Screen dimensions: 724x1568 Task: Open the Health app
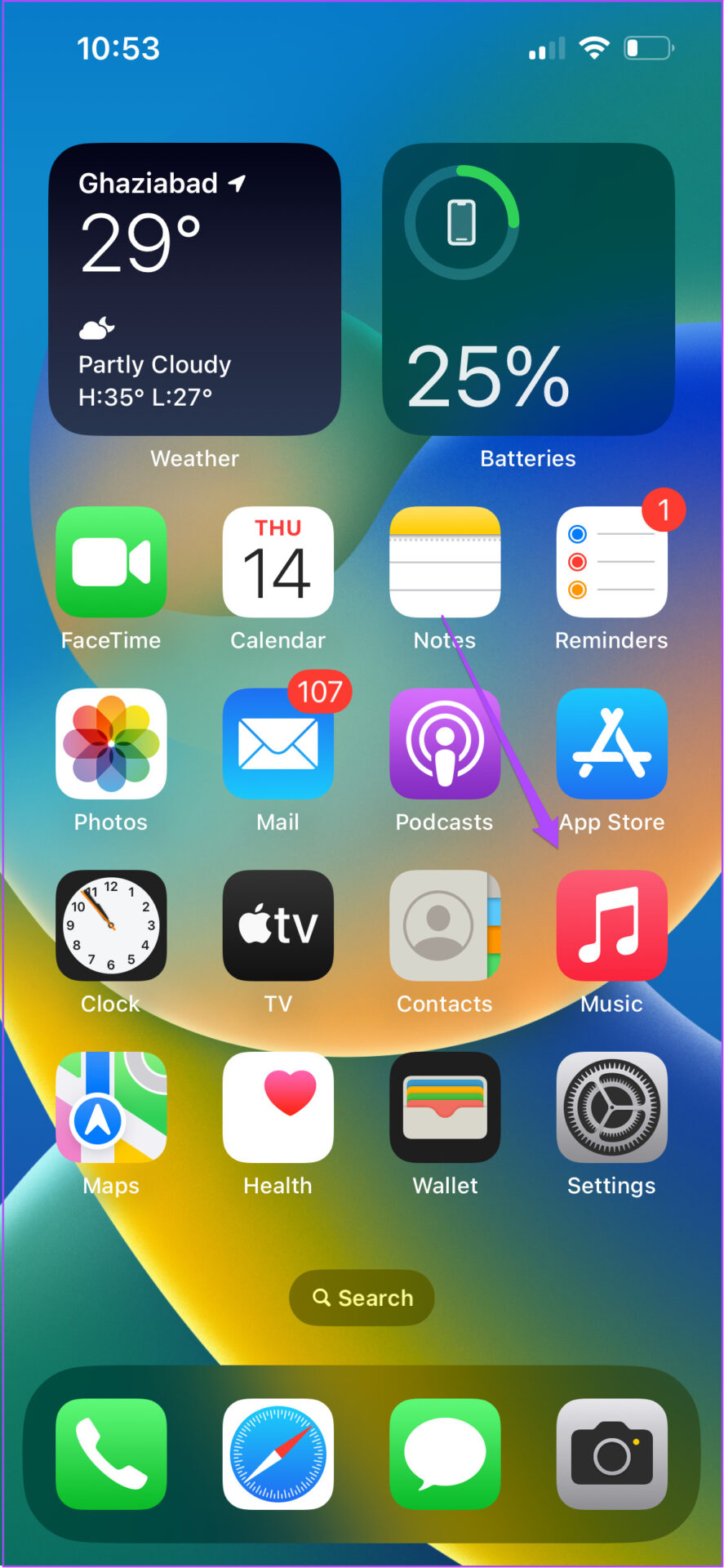tap(278, 1107)
